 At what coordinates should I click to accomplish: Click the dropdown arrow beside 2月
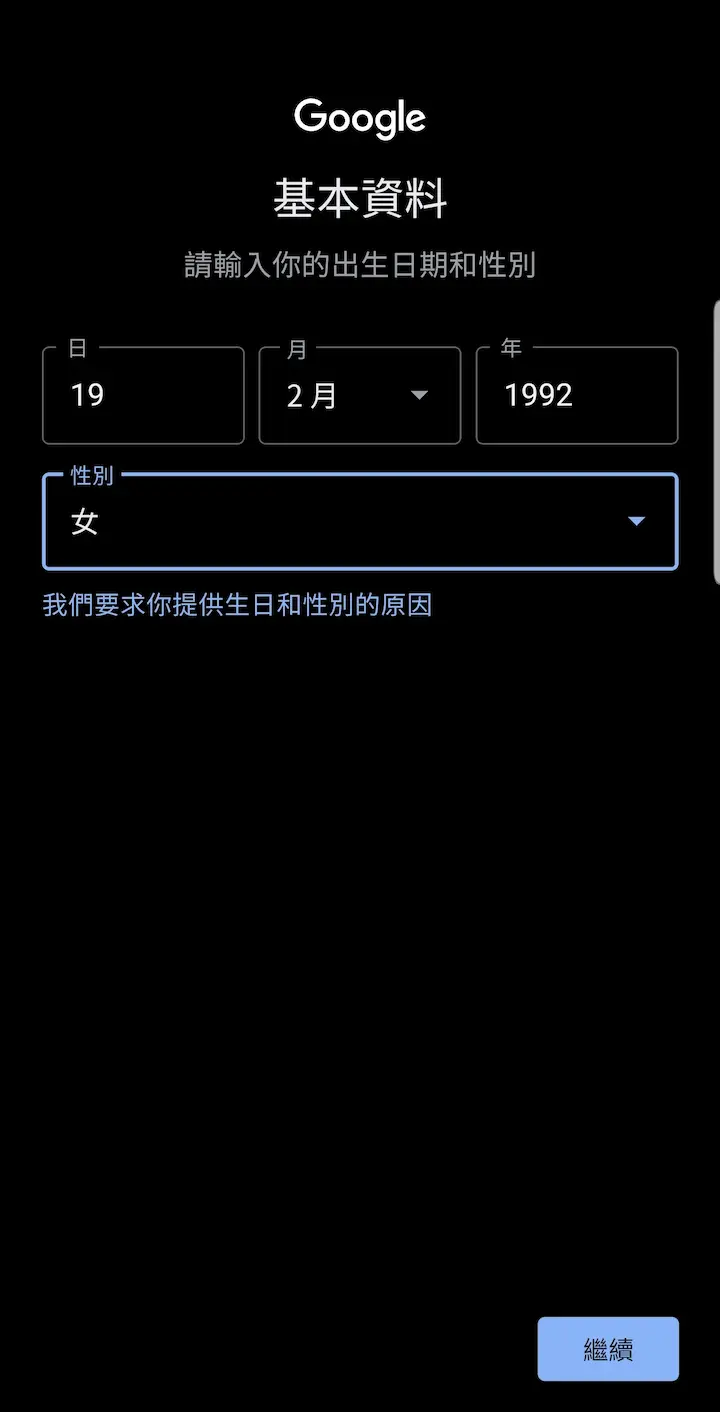(419, 395)
